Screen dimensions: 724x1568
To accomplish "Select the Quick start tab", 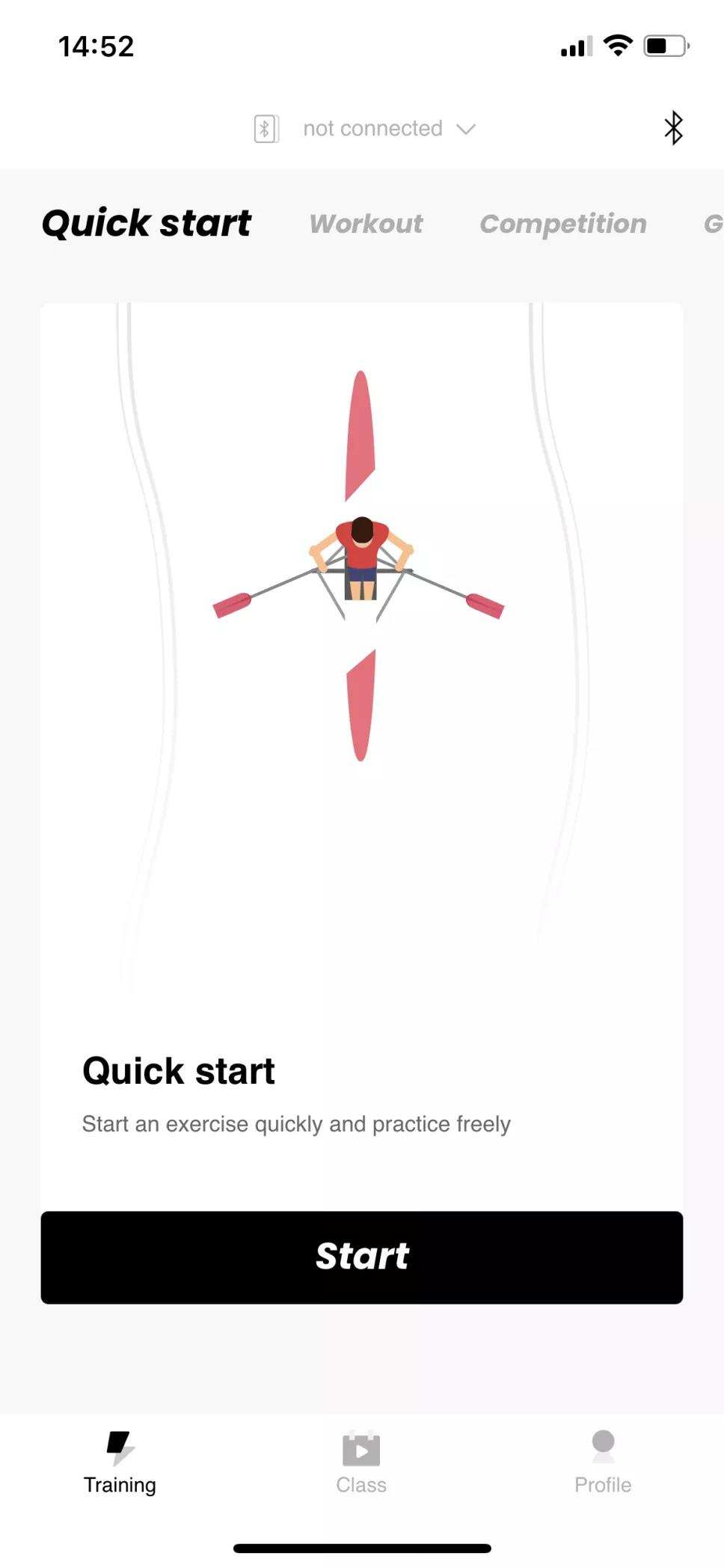I will [x=147, y=223].
